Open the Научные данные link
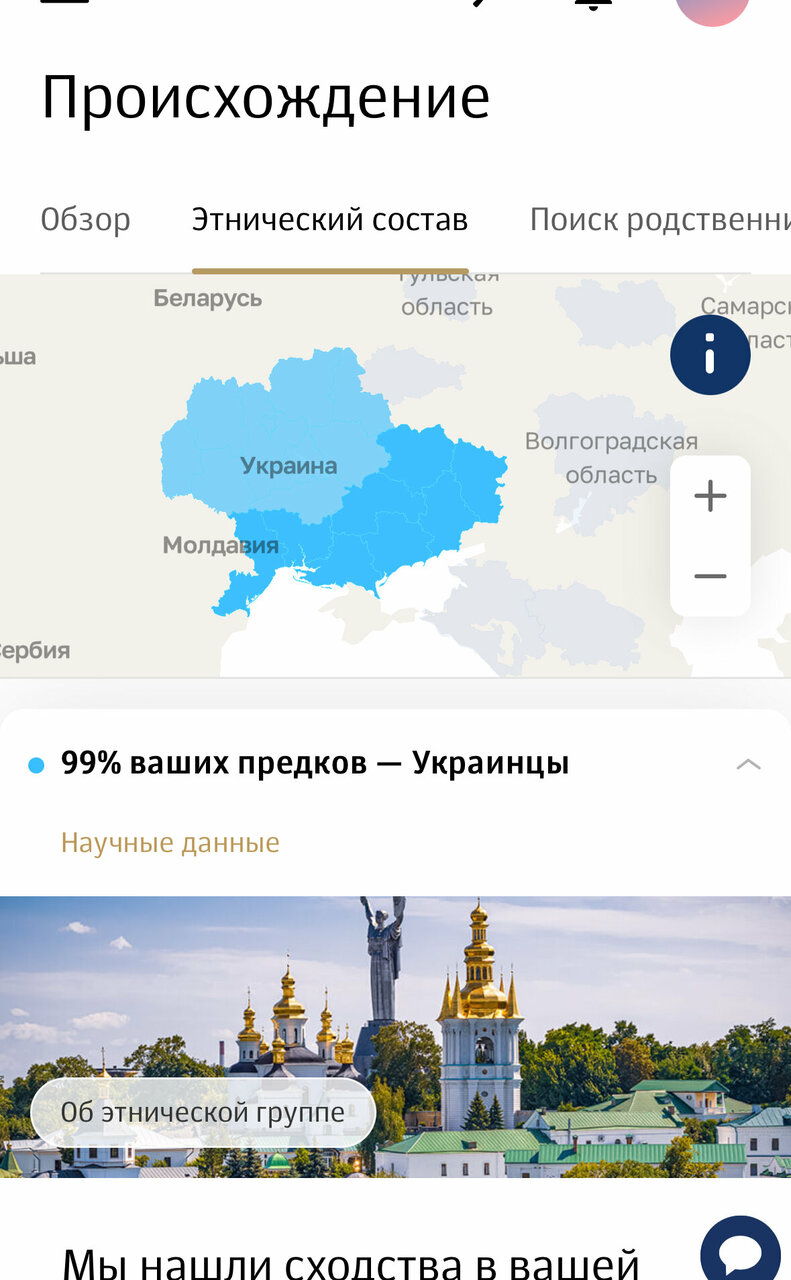The image size is (791, 1280). click(170, 843)
